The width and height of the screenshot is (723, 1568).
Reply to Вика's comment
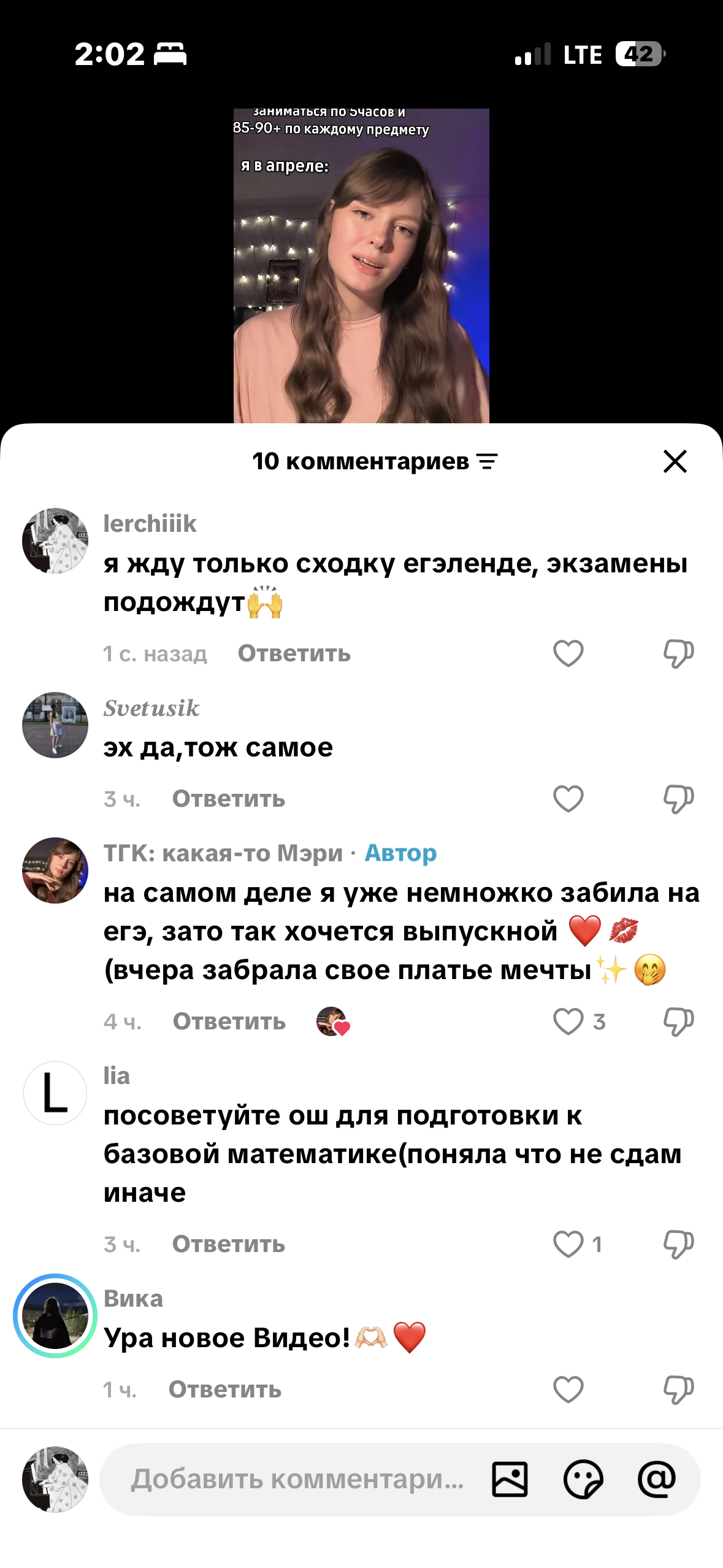click(224, 1390)
